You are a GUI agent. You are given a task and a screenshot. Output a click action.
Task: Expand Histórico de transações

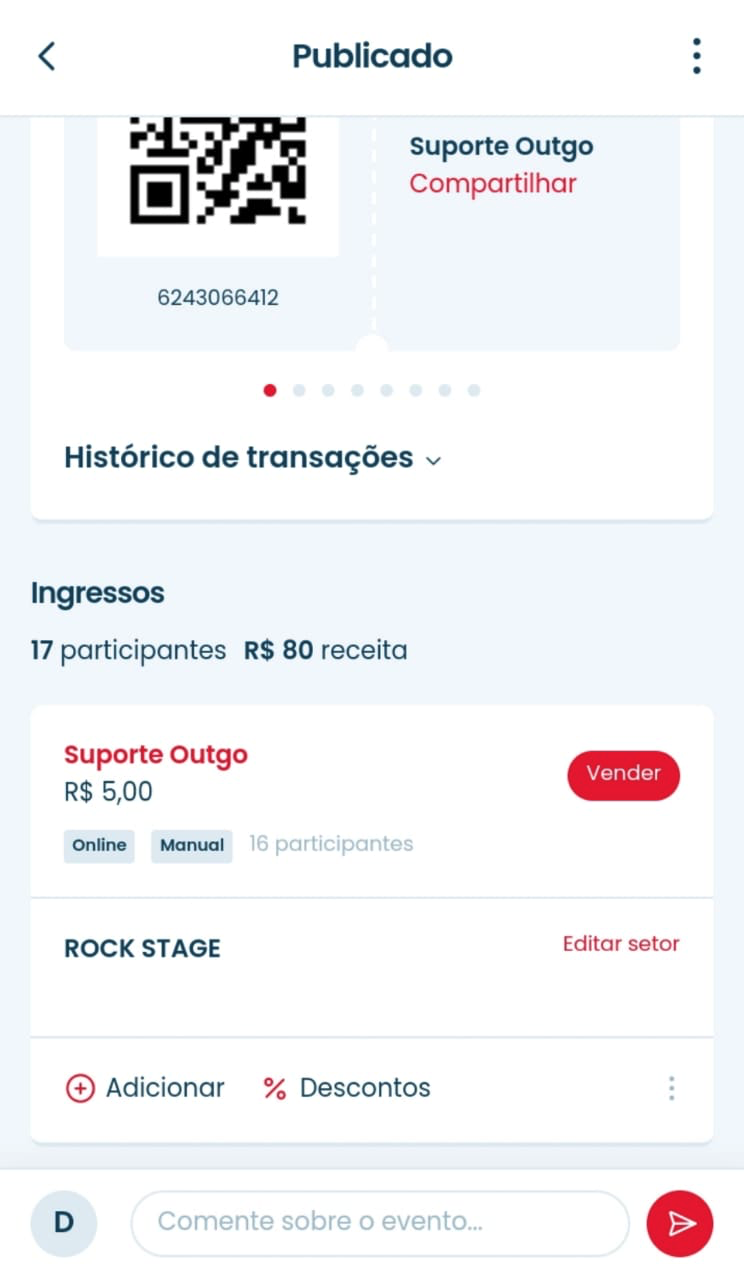pos(252,458)
